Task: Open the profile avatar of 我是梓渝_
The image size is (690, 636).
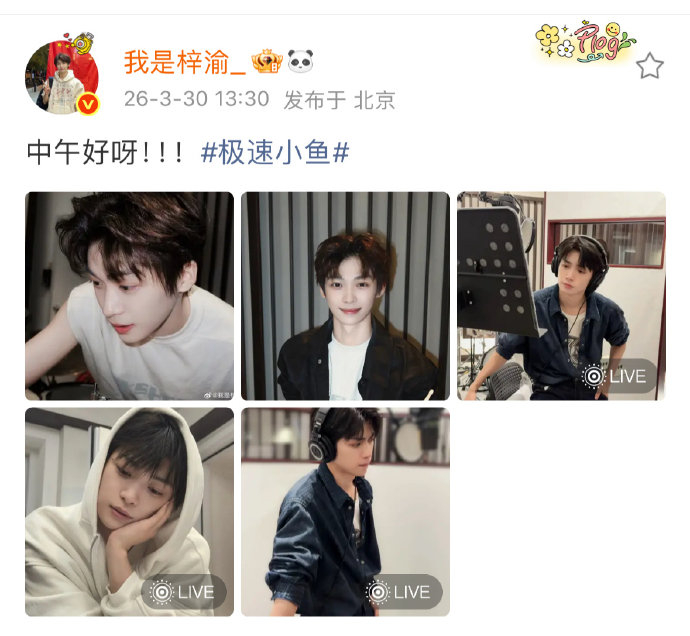Action: click(x=61, y=78)
